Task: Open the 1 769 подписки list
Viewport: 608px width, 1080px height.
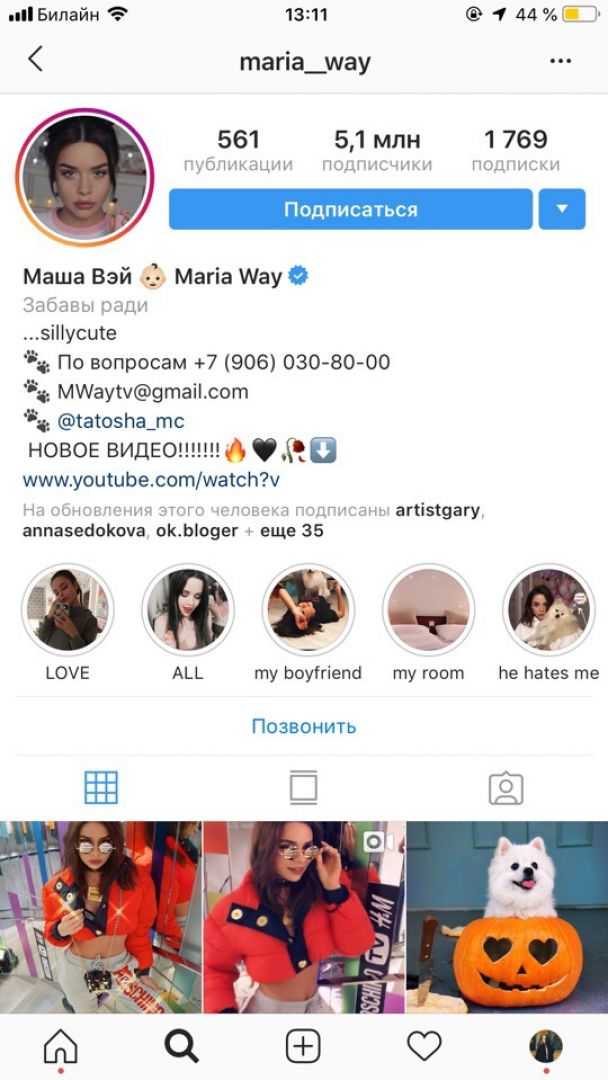Action: [x=515, y=150]
